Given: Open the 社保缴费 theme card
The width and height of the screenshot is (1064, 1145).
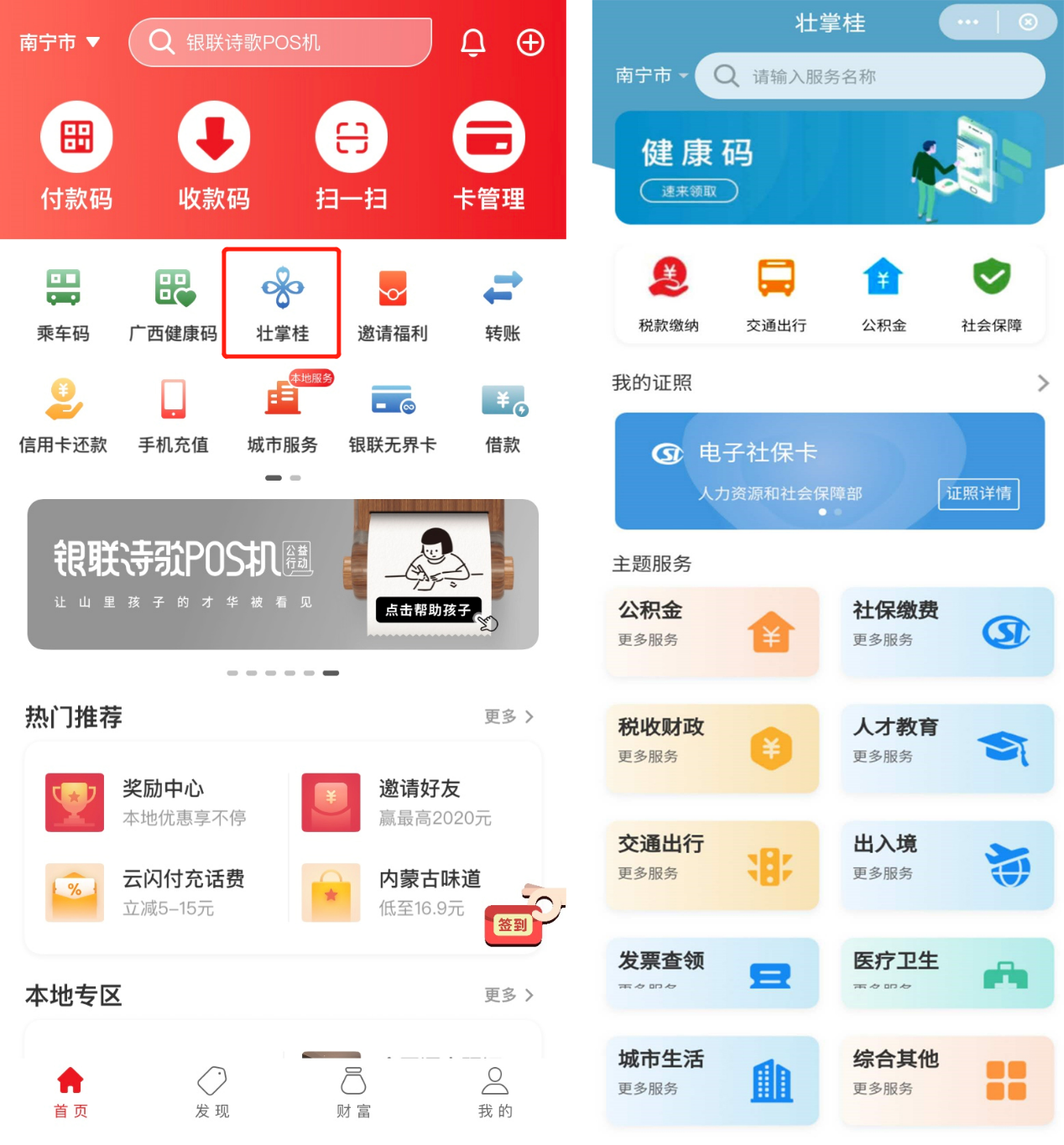Looking at the screenshot, I should [947, 631].
